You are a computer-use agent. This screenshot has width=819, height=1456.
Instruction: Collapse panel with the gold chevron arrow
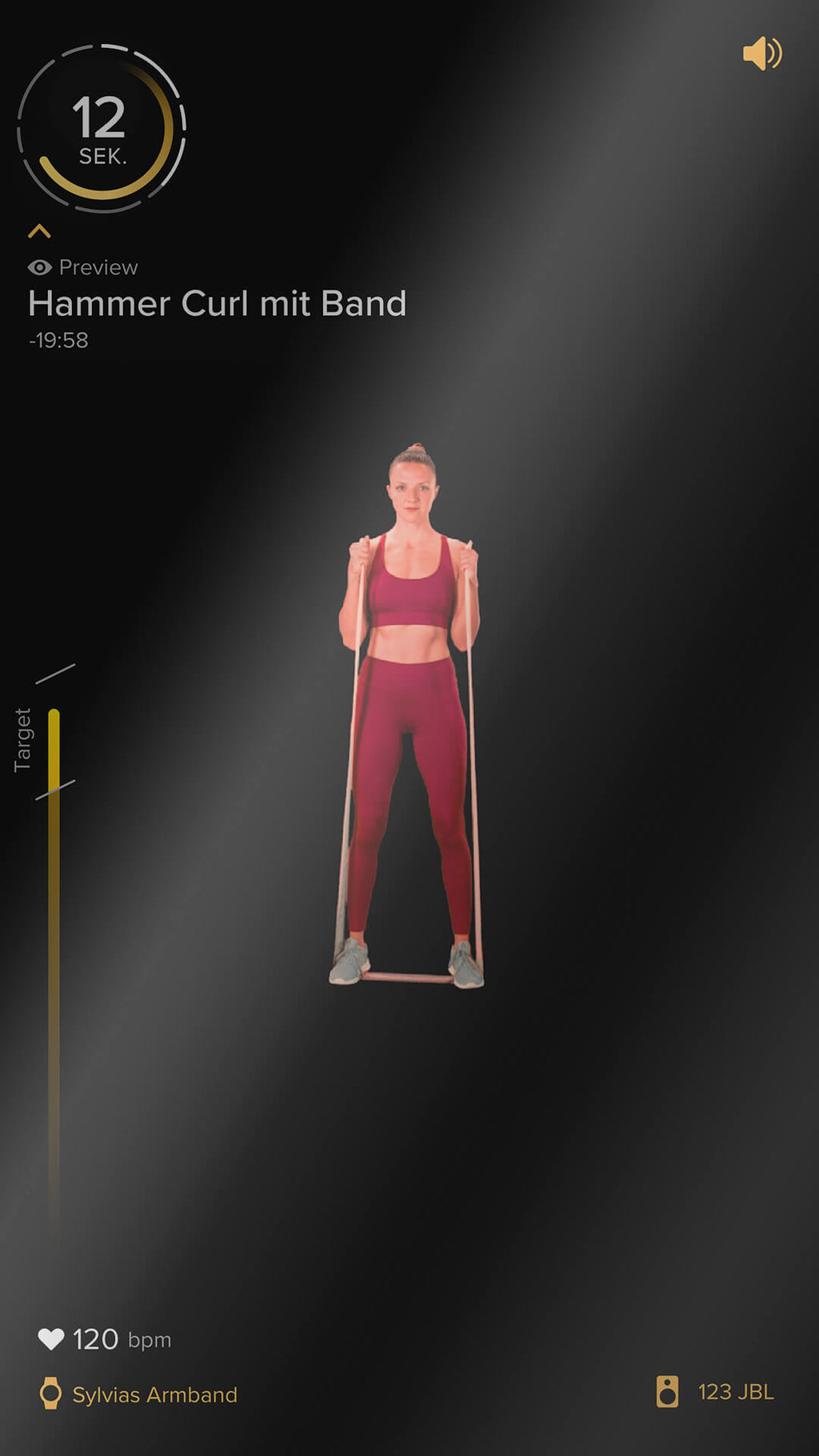[39, 232]
